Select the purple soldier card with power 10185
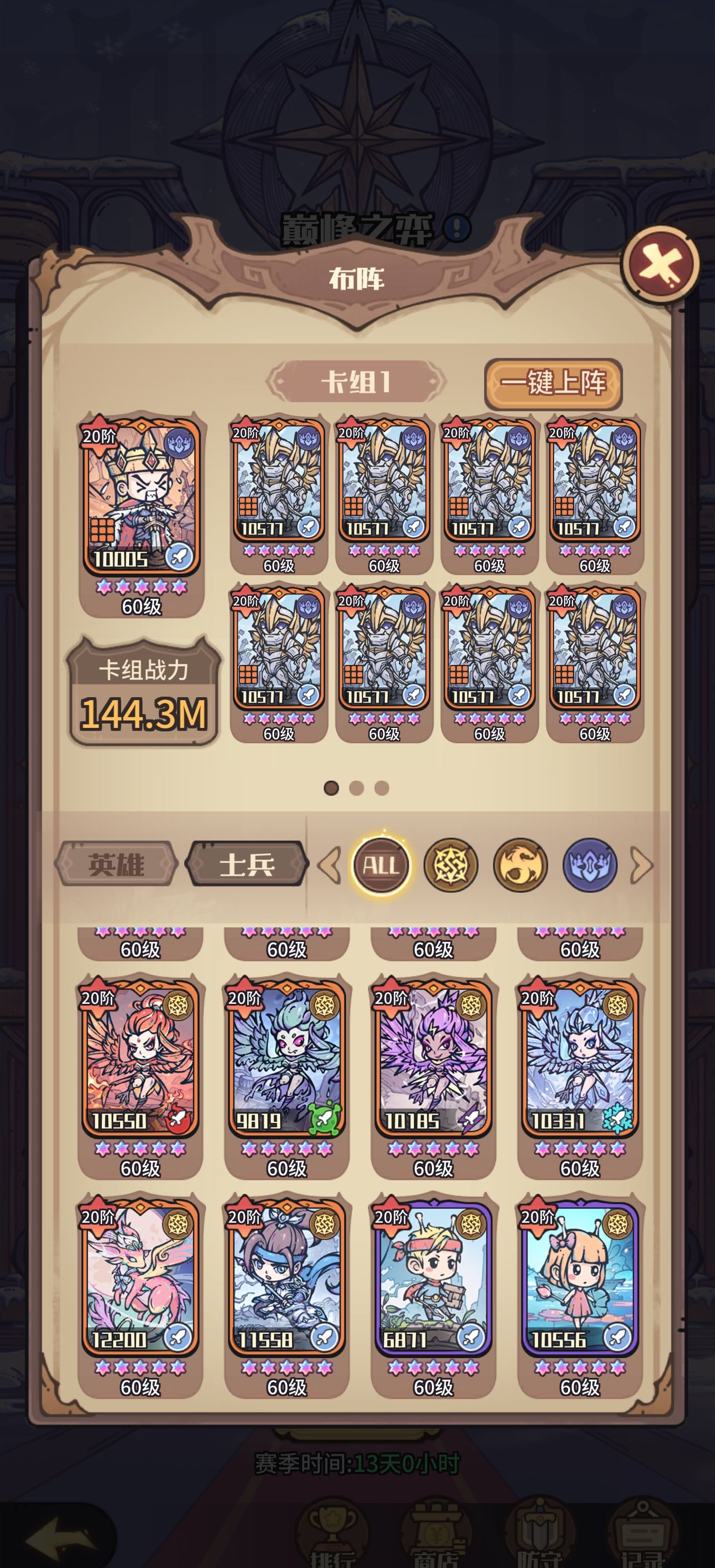715x1568 pixels. [433, 1059]
